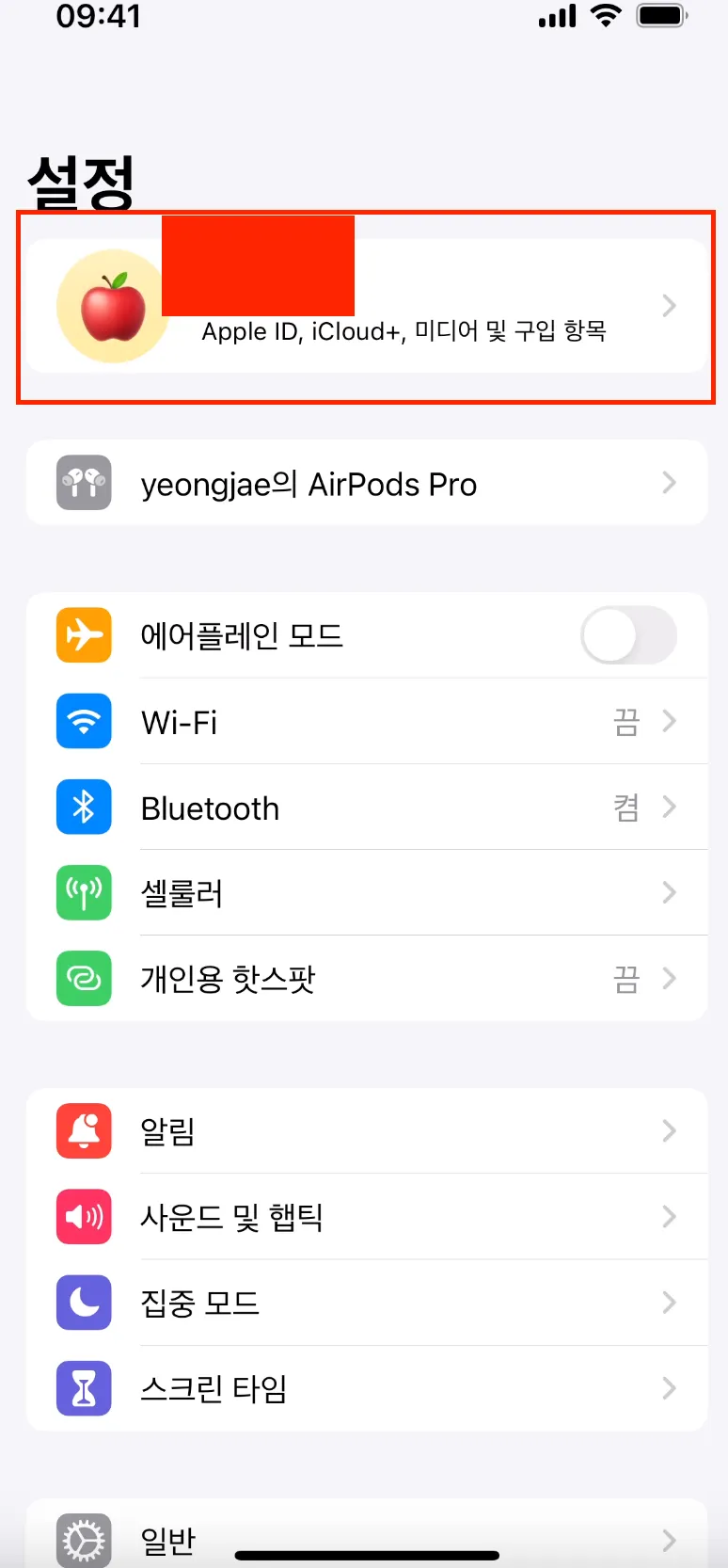Open 스크린 타임 settings
The image size is (728, 1568).
[x=367, y=1388]
